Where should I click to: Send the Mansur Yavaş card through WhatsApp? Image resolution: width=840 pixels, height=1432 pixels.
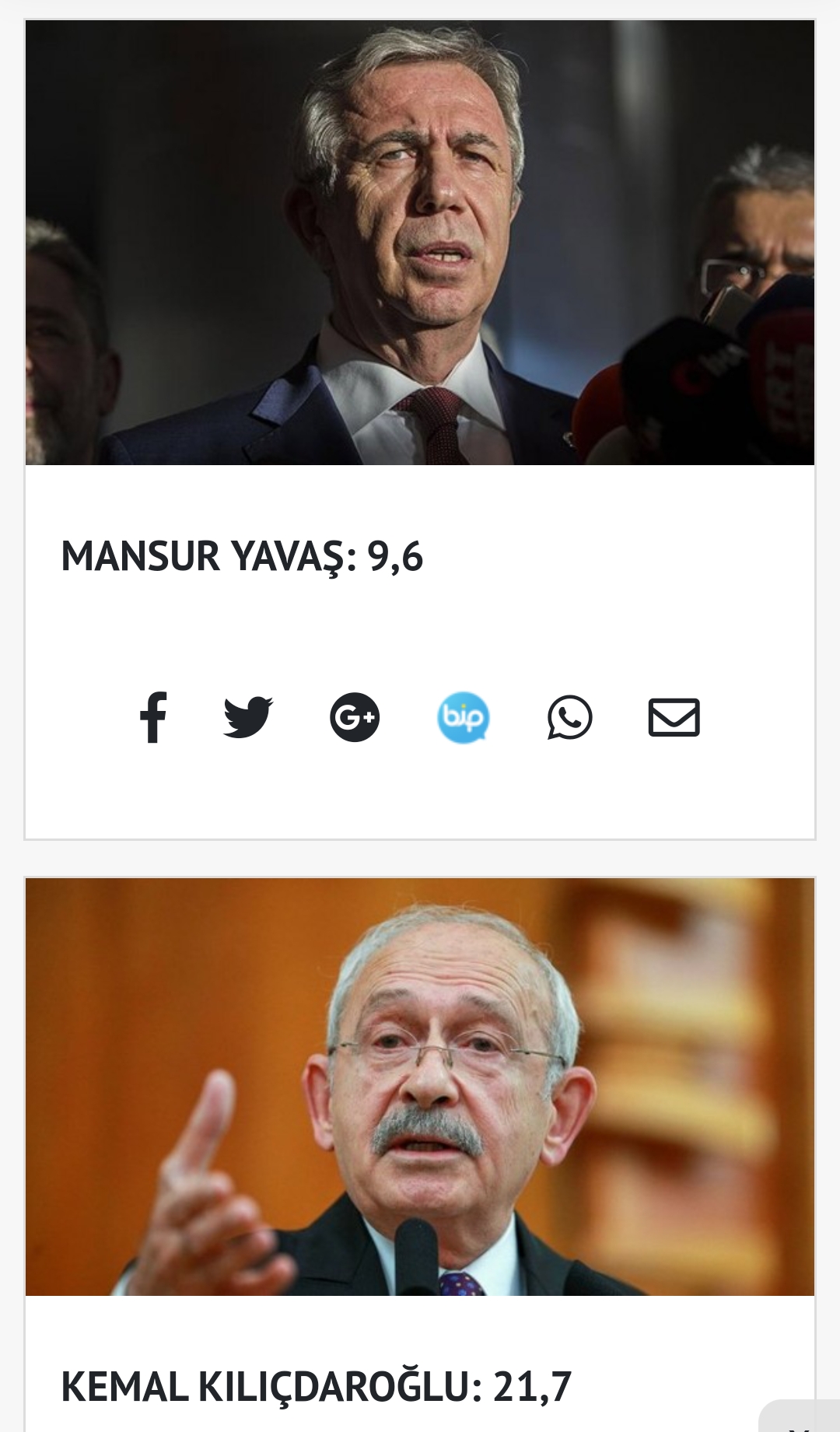tap(569, 717)
